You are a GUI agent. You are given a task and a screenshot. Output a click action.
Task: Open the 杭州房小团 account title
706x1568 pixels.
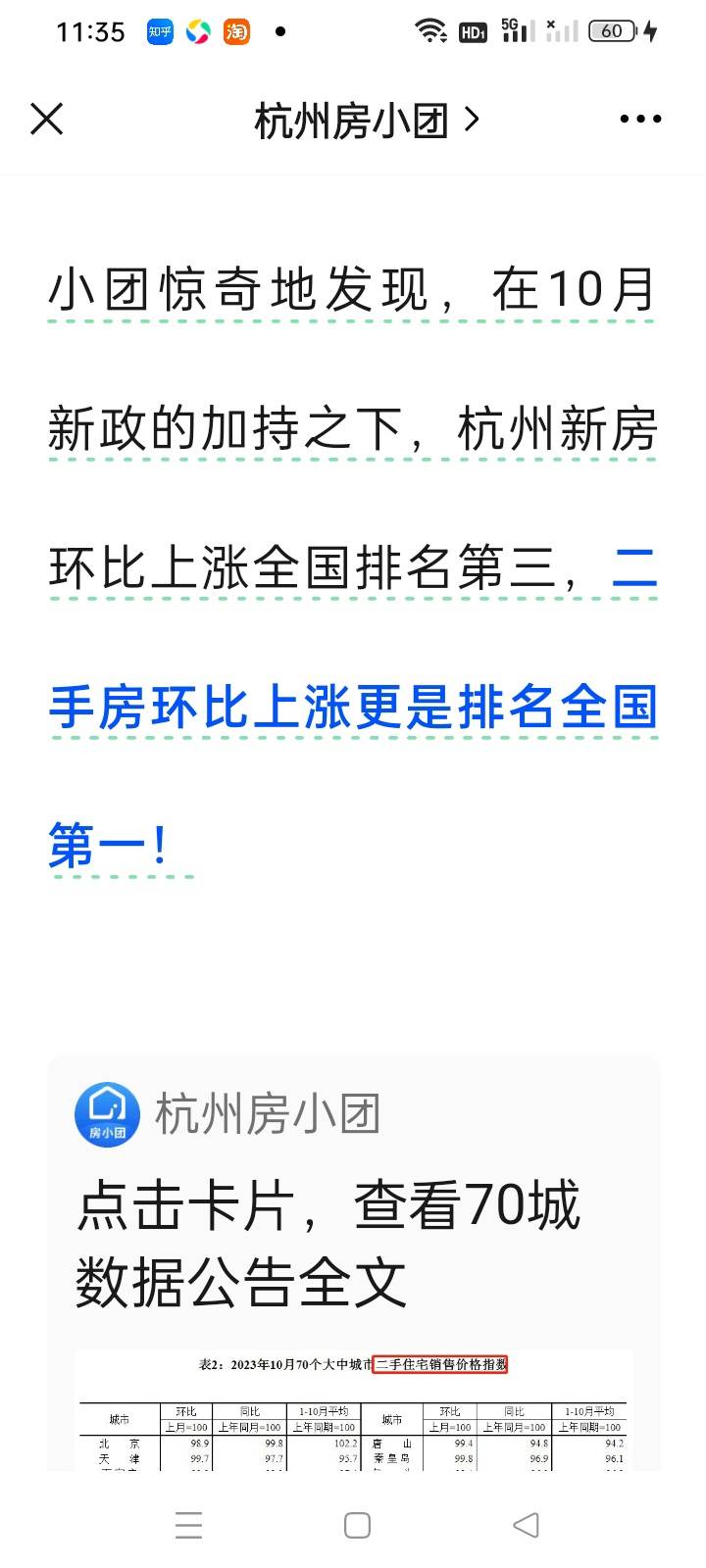pos(367,121)
